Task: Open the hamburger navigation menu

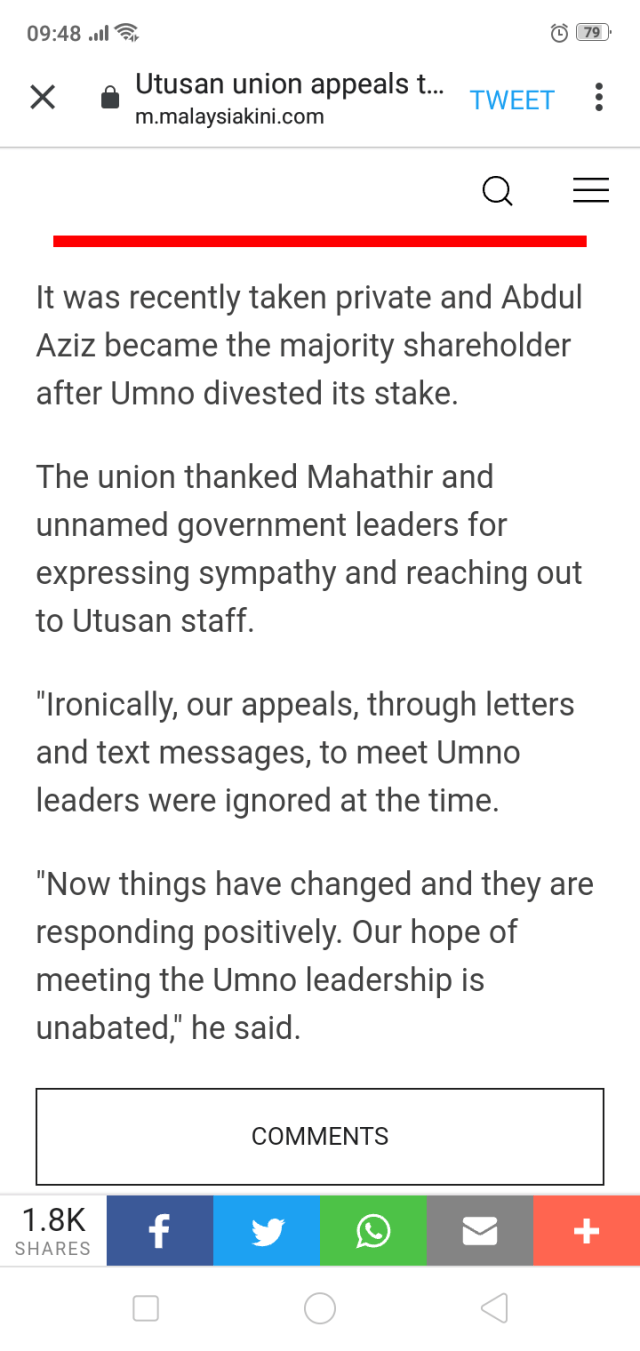Action: coord(590,190)
